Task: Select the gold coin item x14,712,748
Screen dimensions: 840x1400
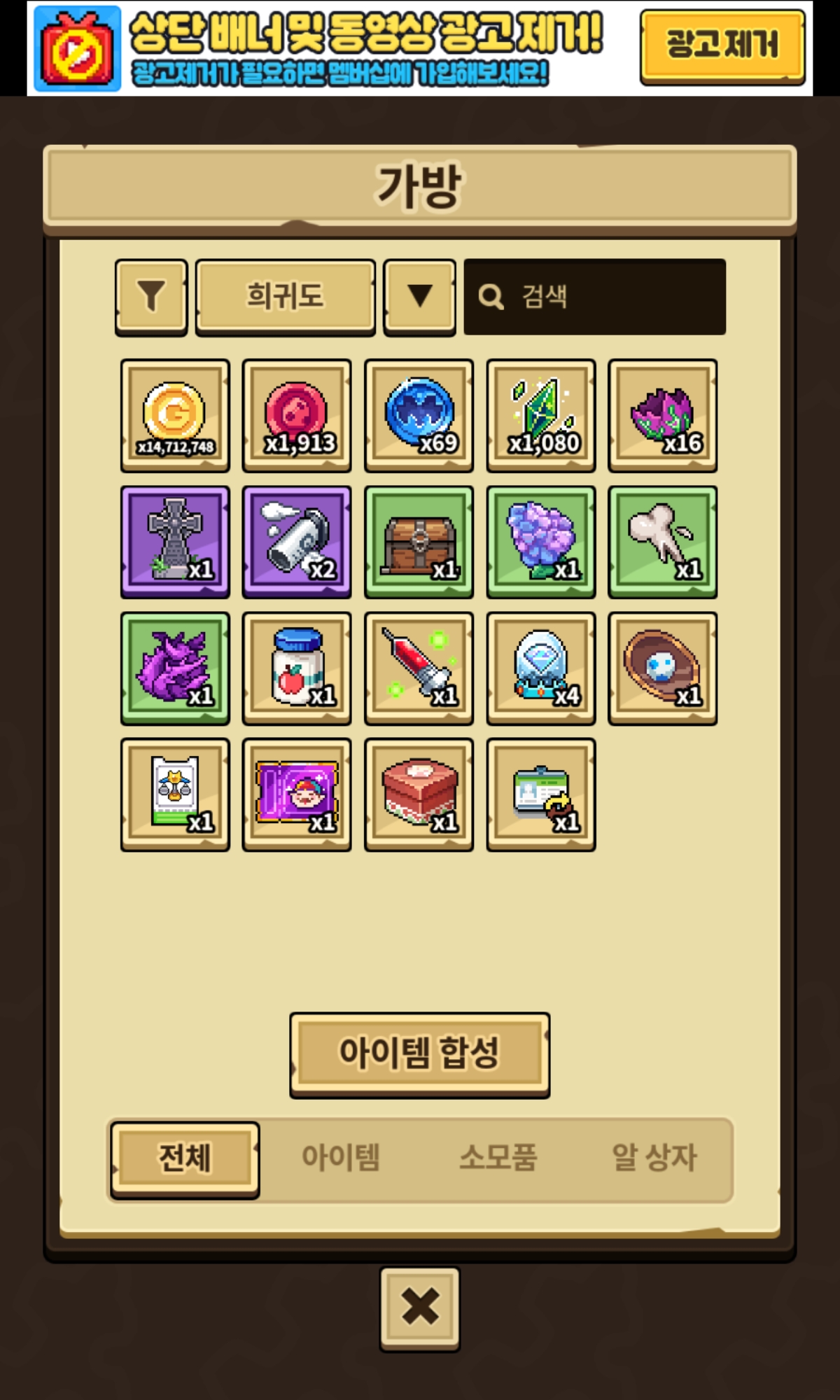Action: [175, 415]
